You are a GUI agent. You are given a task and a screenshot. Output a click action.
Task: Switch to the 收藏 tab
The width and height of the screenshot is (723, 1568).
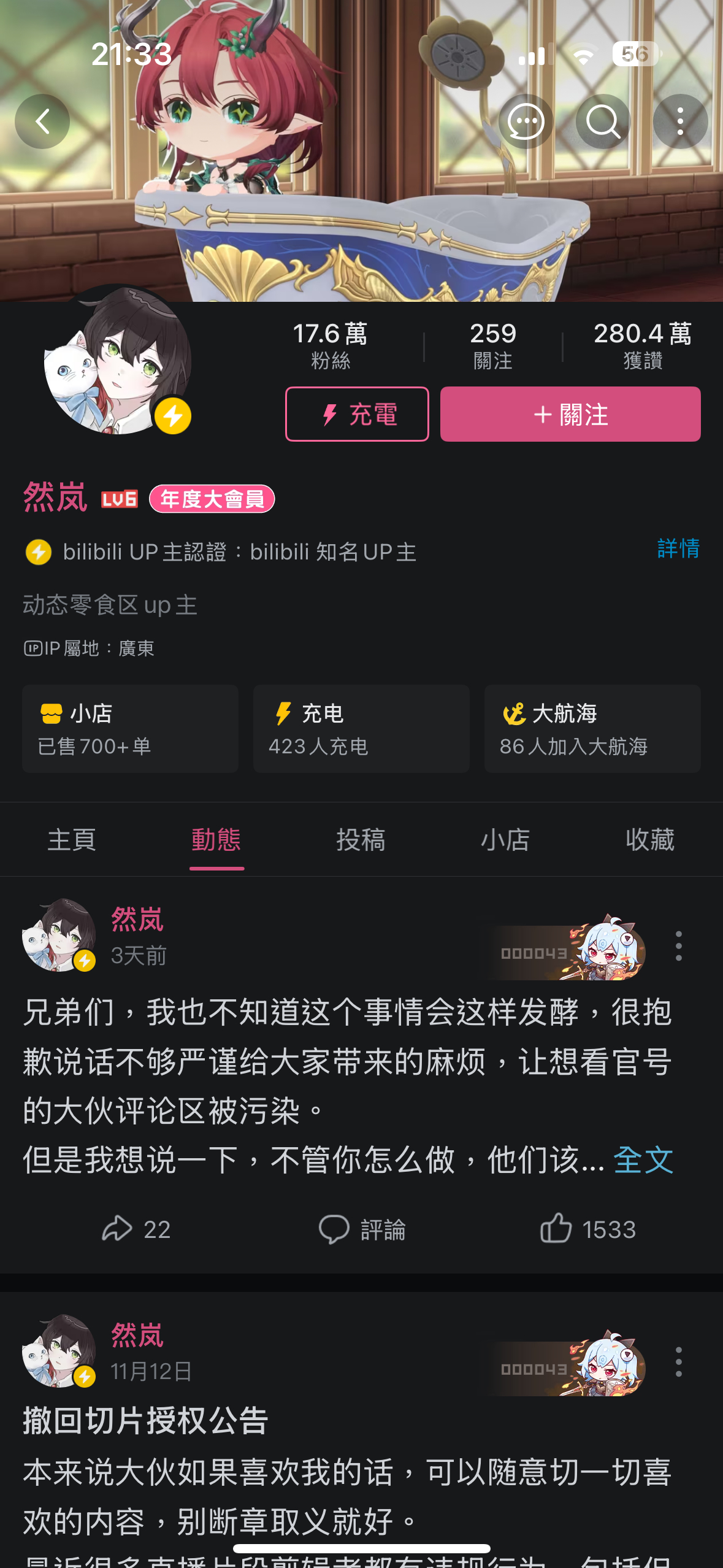[x=650, y=840]
